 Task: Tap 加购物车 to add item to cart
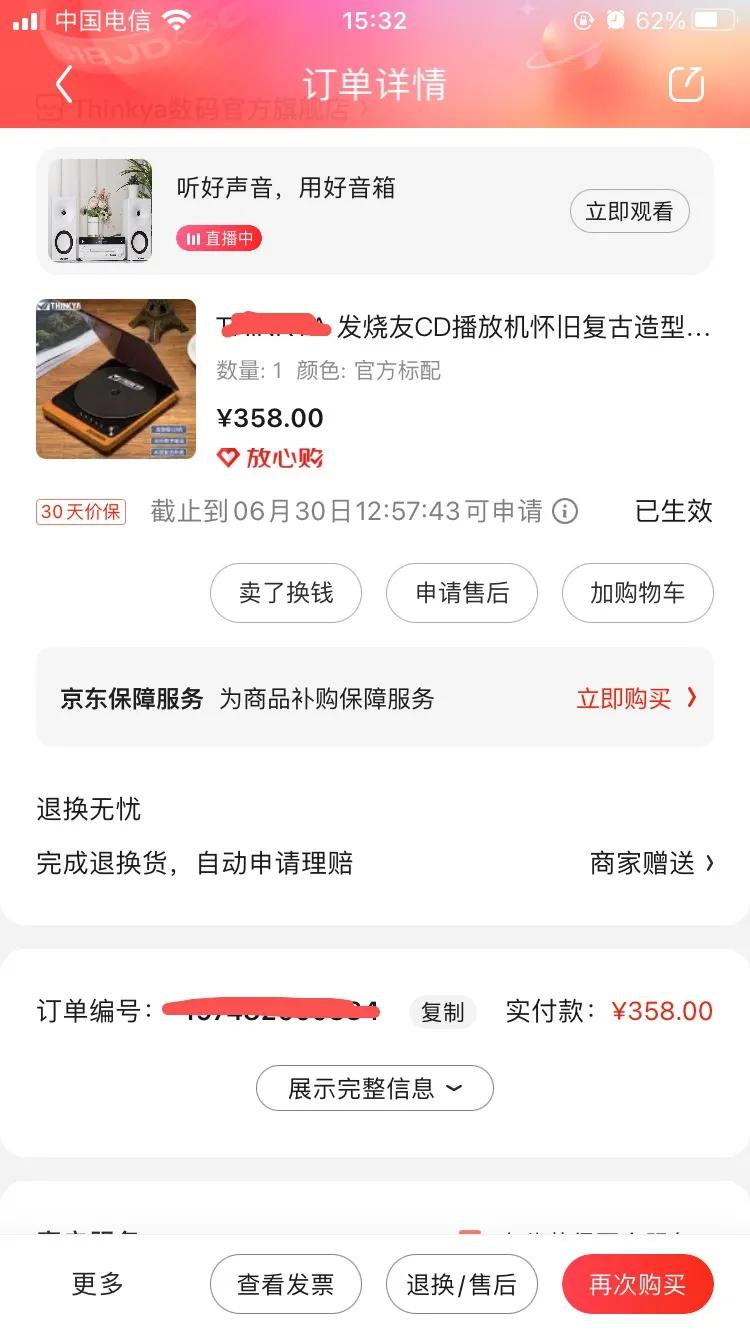[x=637, y=592]
